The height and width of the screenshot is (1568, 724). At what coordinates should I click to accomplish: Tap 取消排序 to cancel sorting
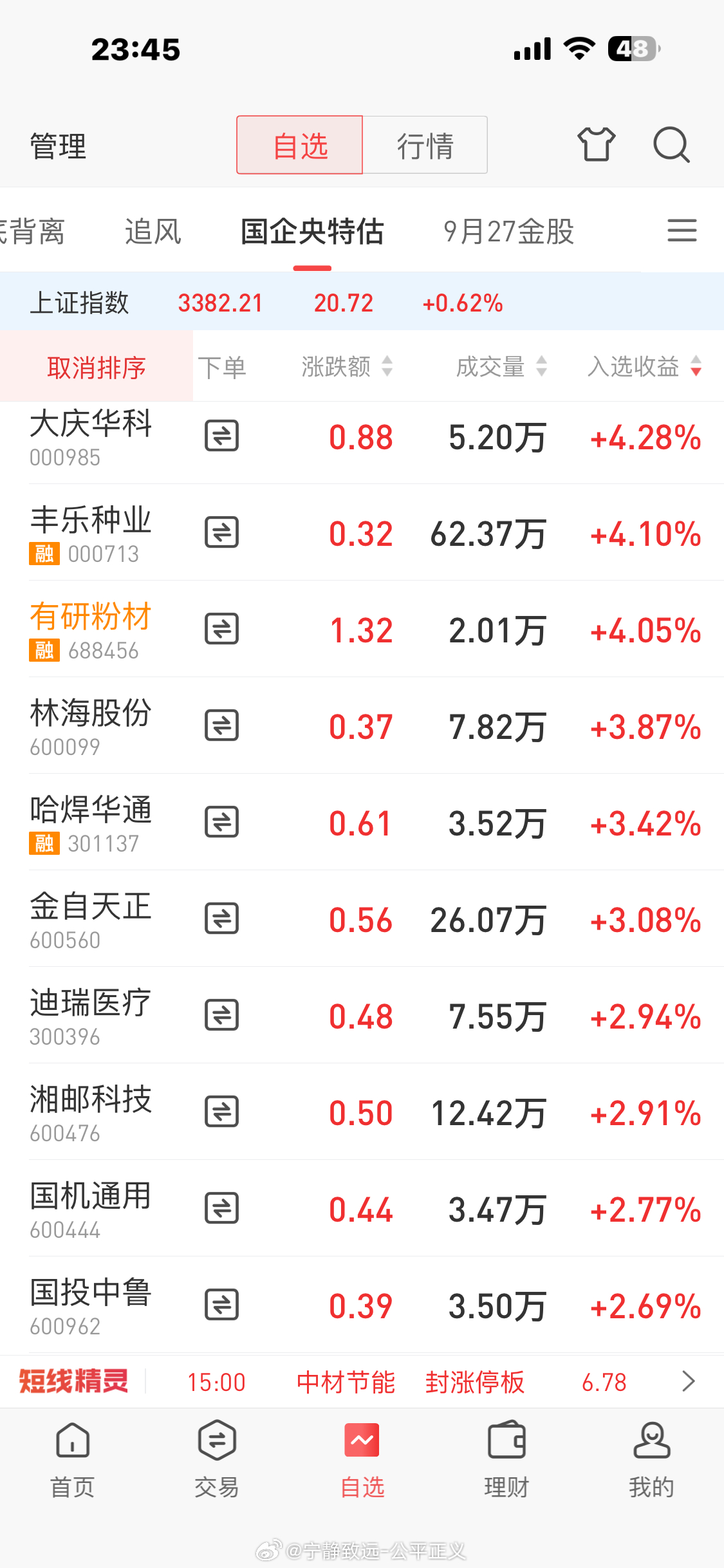tap(97, 368)
